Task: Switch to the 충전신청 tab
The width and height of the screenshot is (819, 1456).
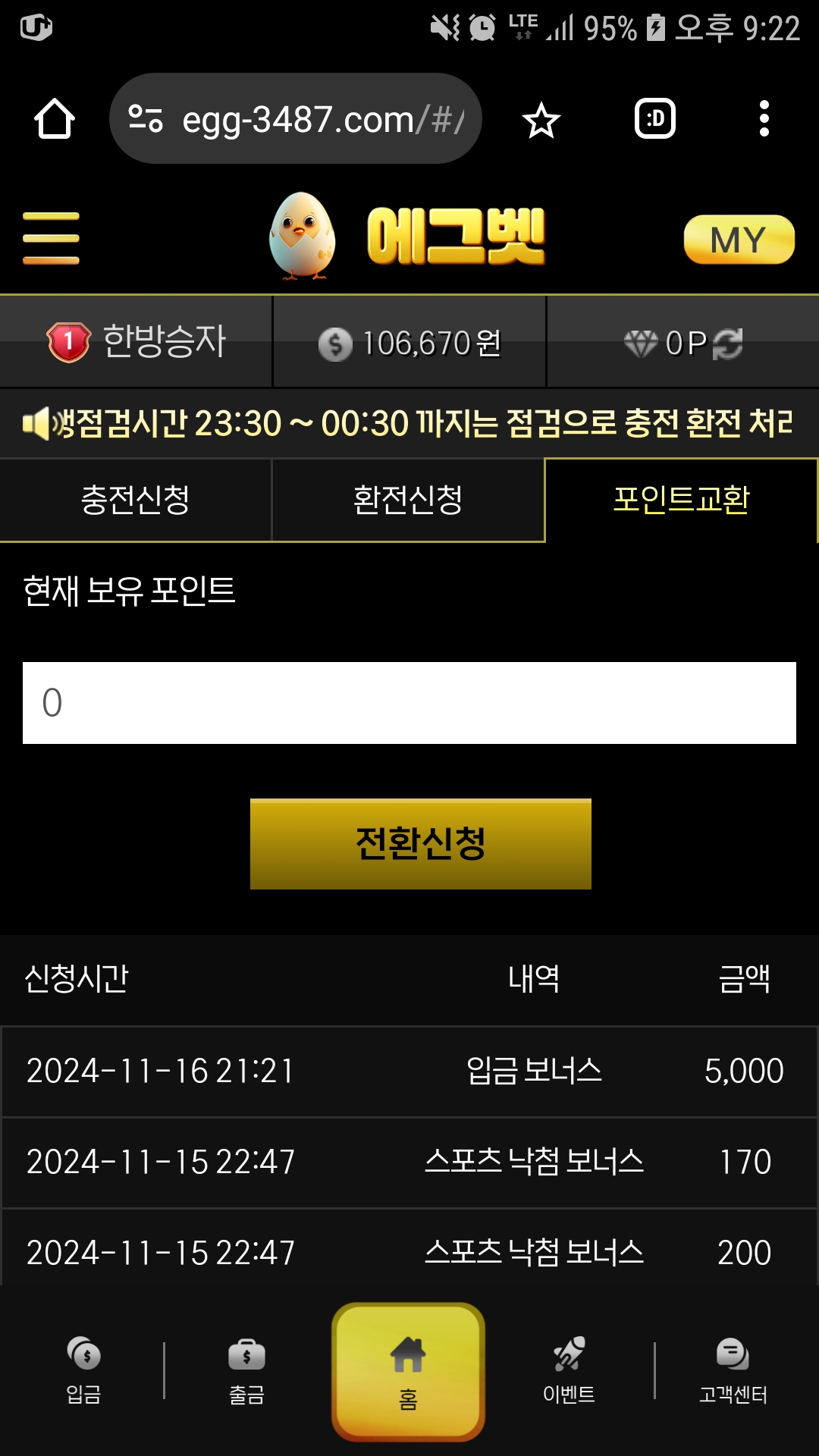Action: (135, 500)
